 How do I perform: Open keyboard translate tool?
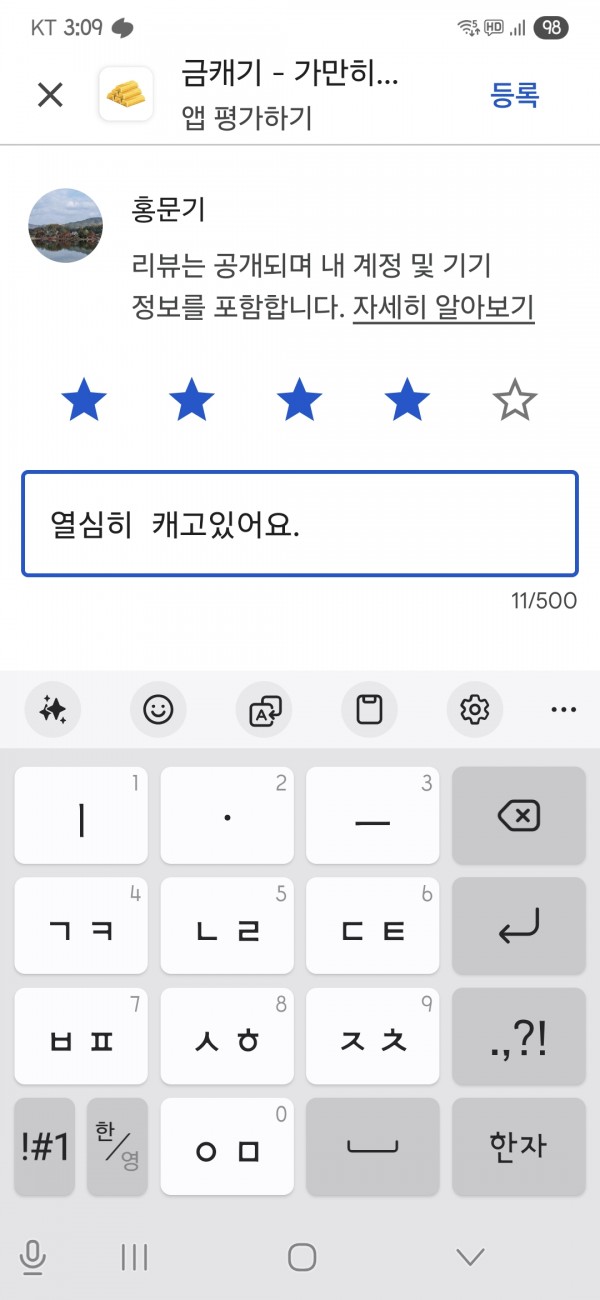(264, 710)
